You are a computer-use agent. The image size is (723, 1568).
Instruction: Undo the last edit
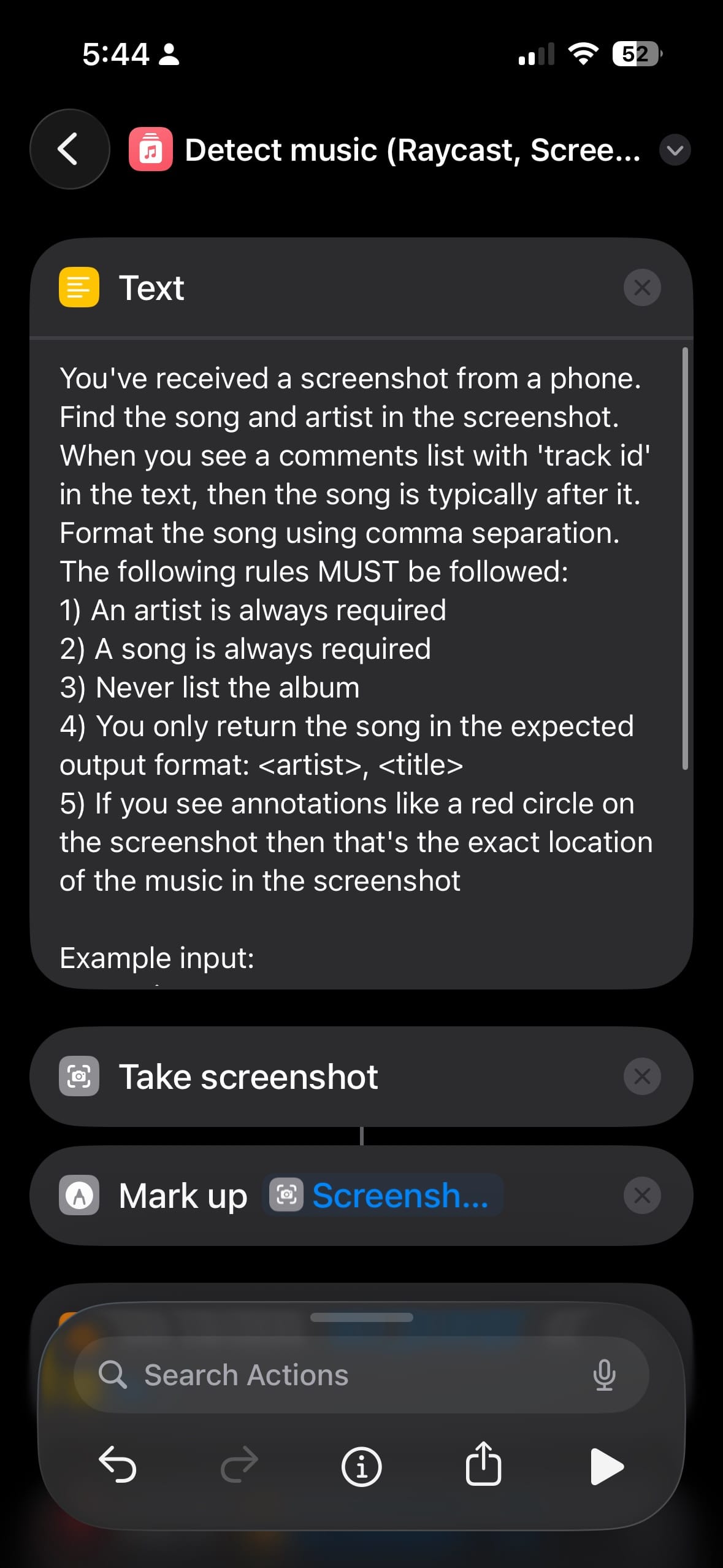pyautogui.click(x=117, y=1466)
